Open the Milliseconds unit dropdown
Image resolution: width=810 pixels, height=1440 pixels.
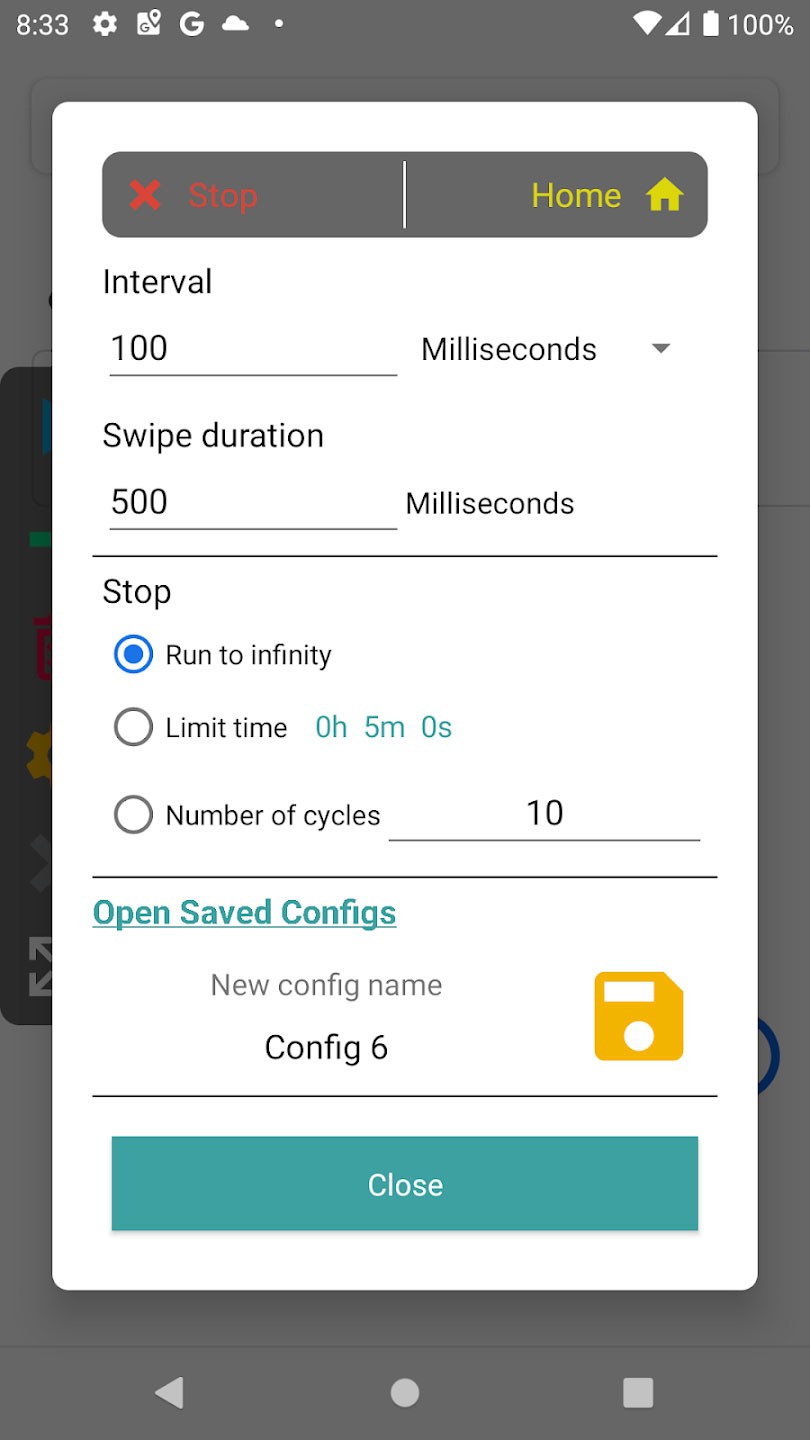click(x=545, y=349)
